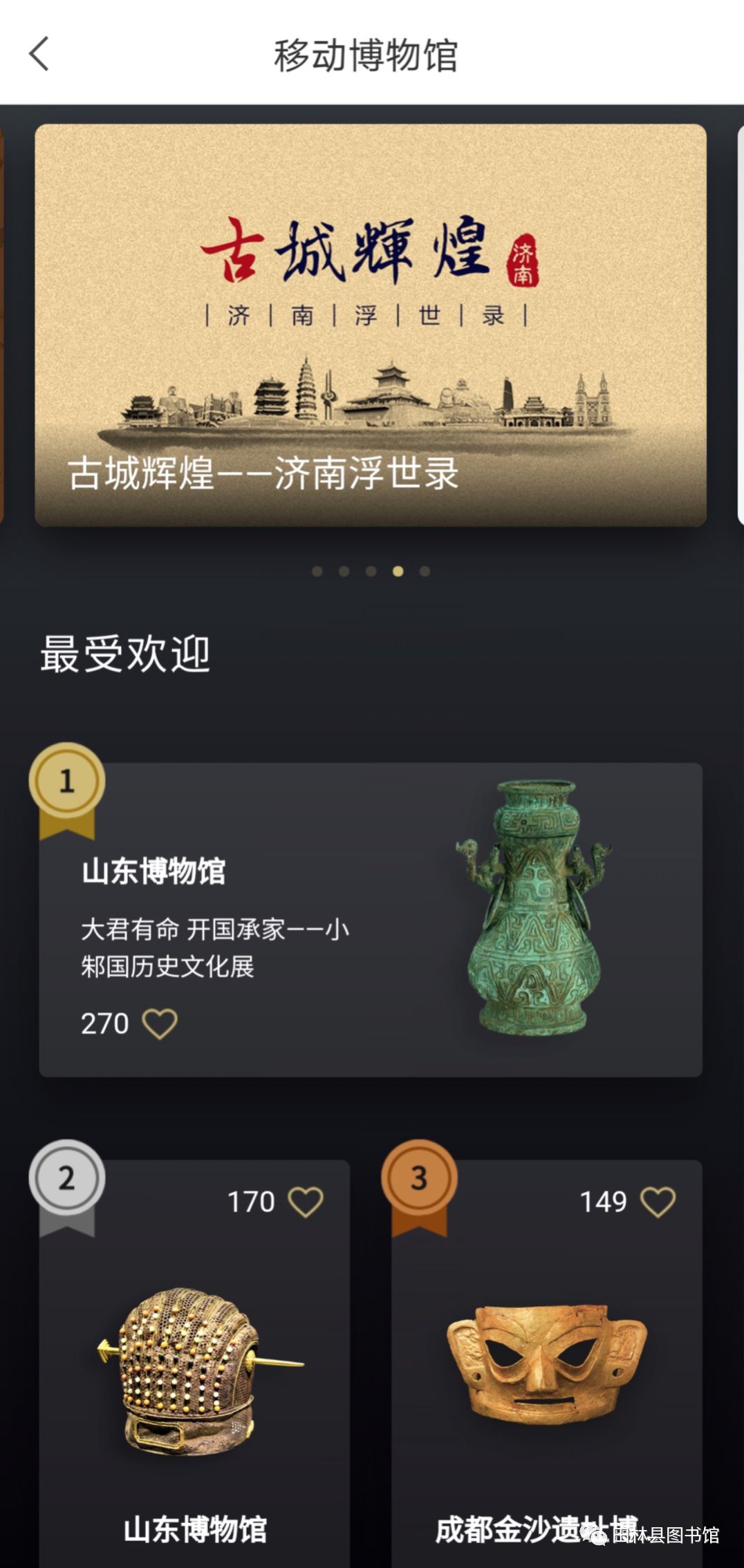The height and width of the screenshot is (1568, 744).
Task: Select the last carousel page dot
Action: click(425, 572)
